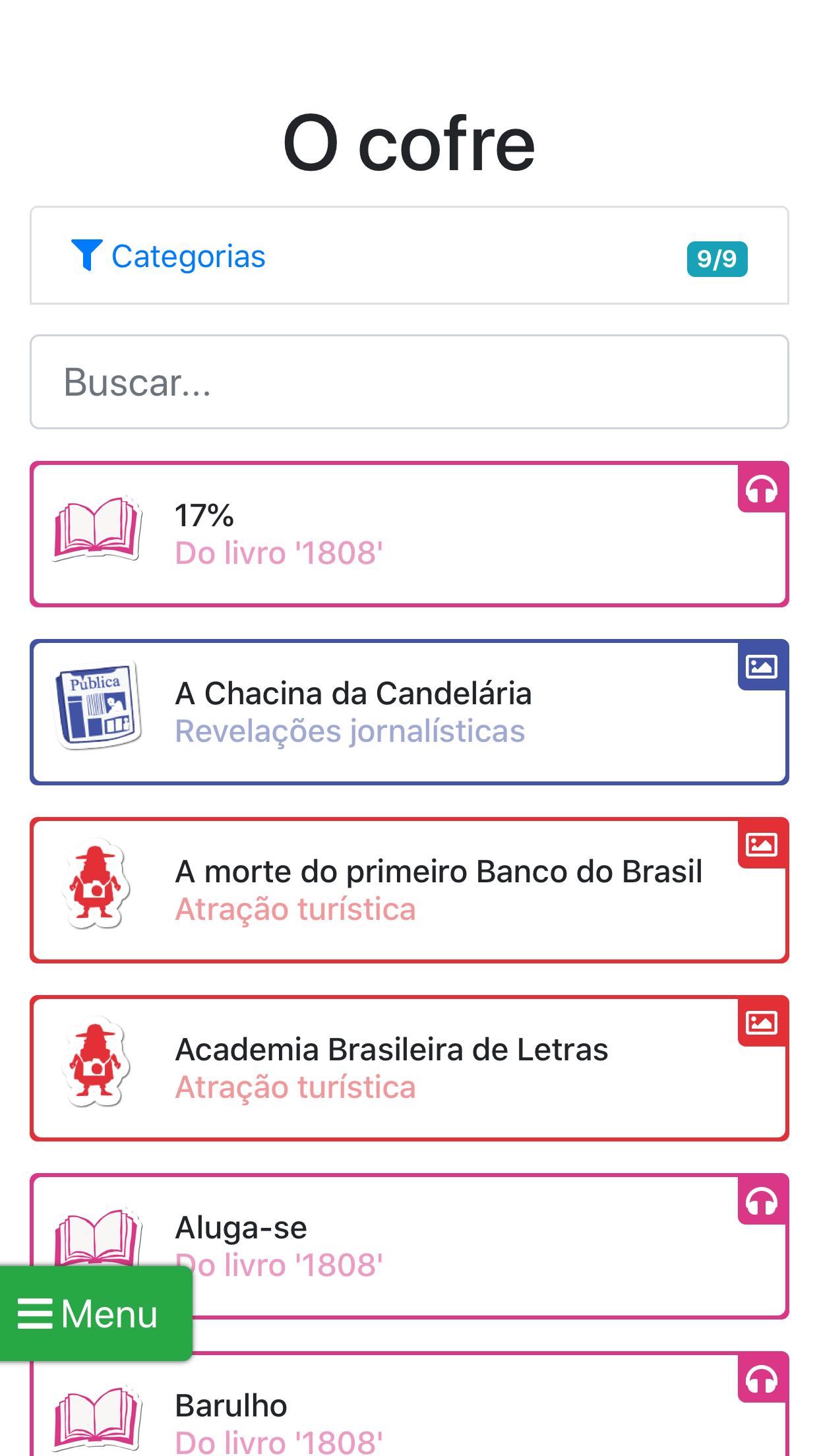This screenshot has width=819, height=1456.
Task: Tap the Buscar search field
Action: click(x=409, y=382)
